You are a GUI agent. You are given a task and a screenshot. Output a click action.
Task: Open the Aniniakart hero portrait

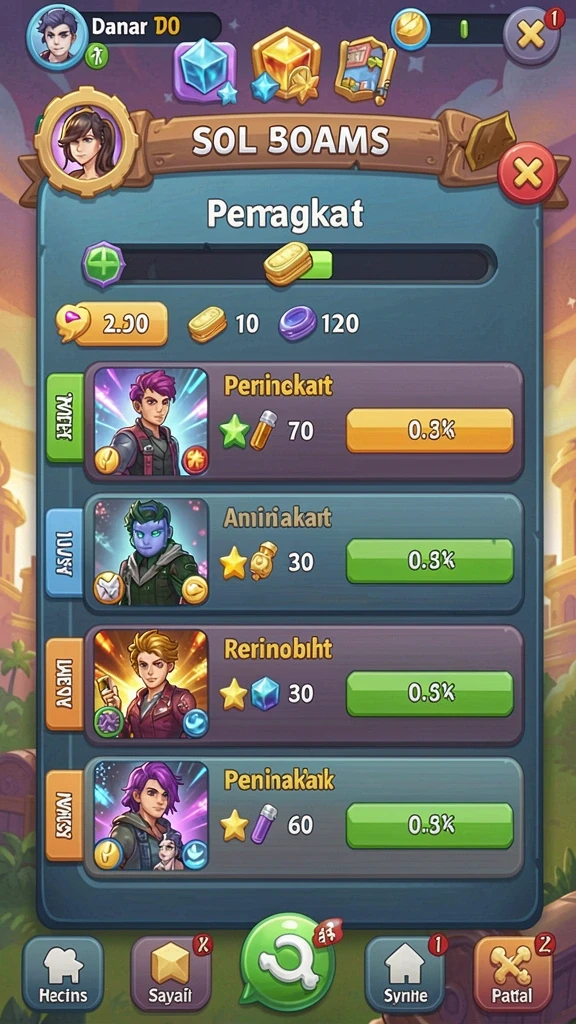point(151,552)
